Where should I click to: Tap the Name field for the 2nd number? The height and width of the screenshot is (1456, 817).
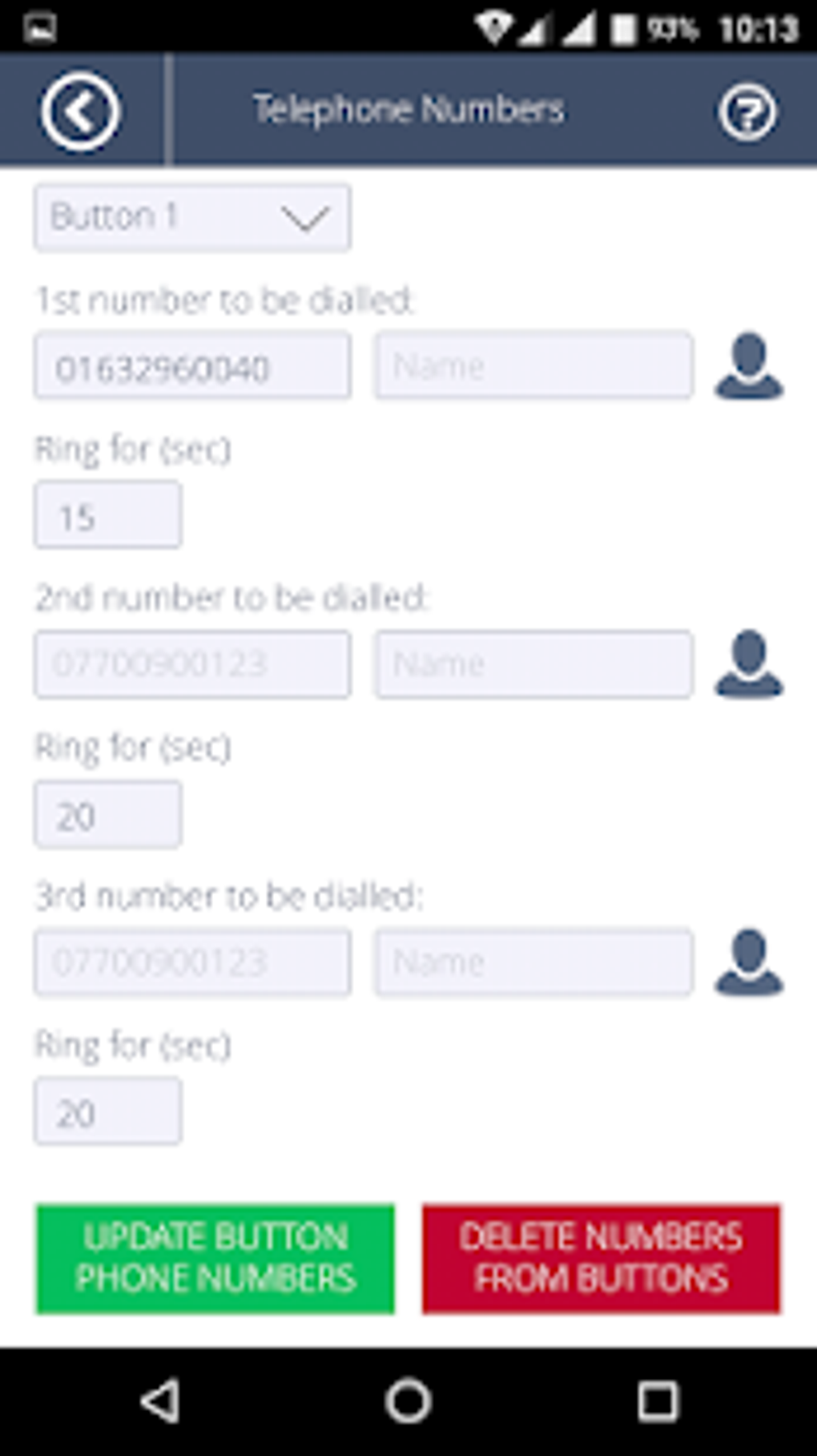[533, 664]
